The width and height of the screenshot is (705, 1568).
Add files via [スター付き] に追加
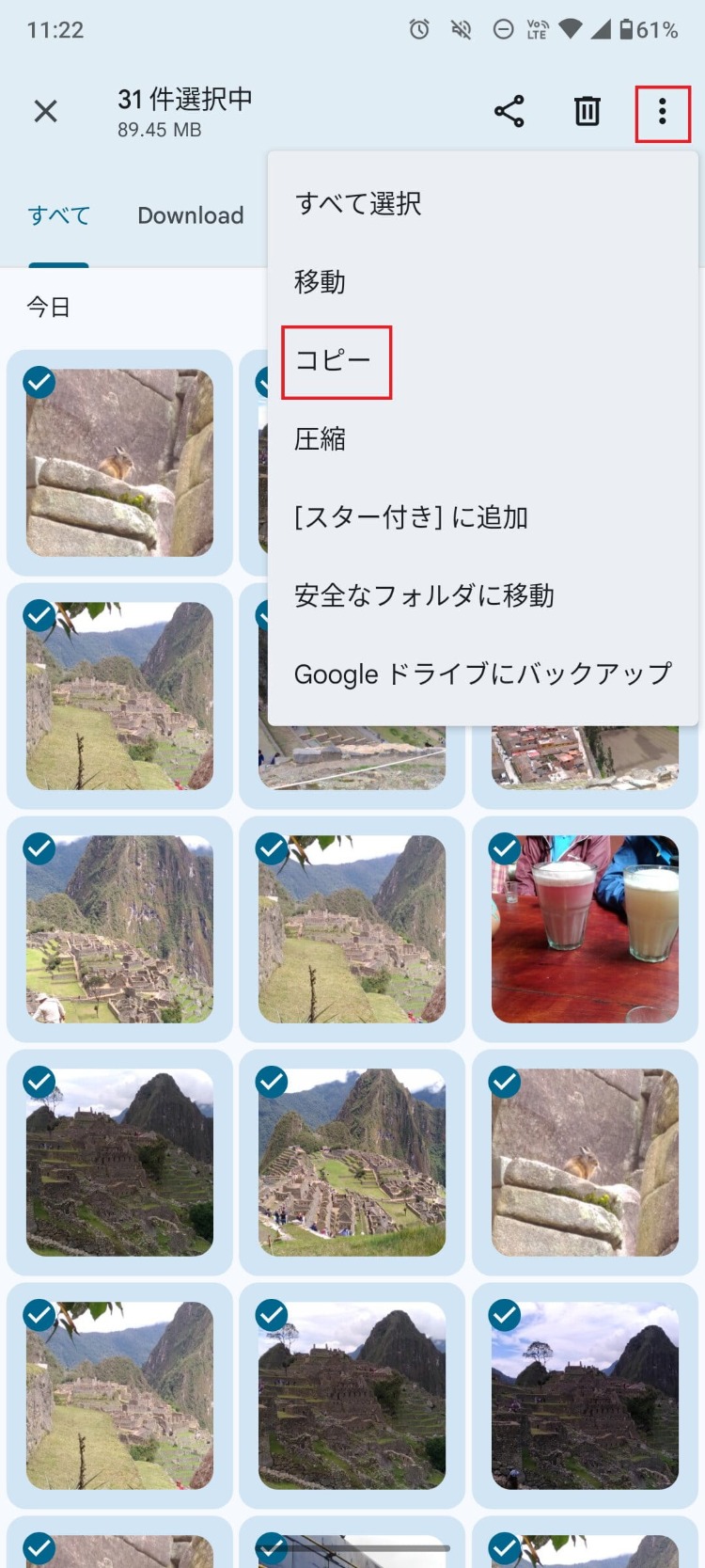click(412, 517)
